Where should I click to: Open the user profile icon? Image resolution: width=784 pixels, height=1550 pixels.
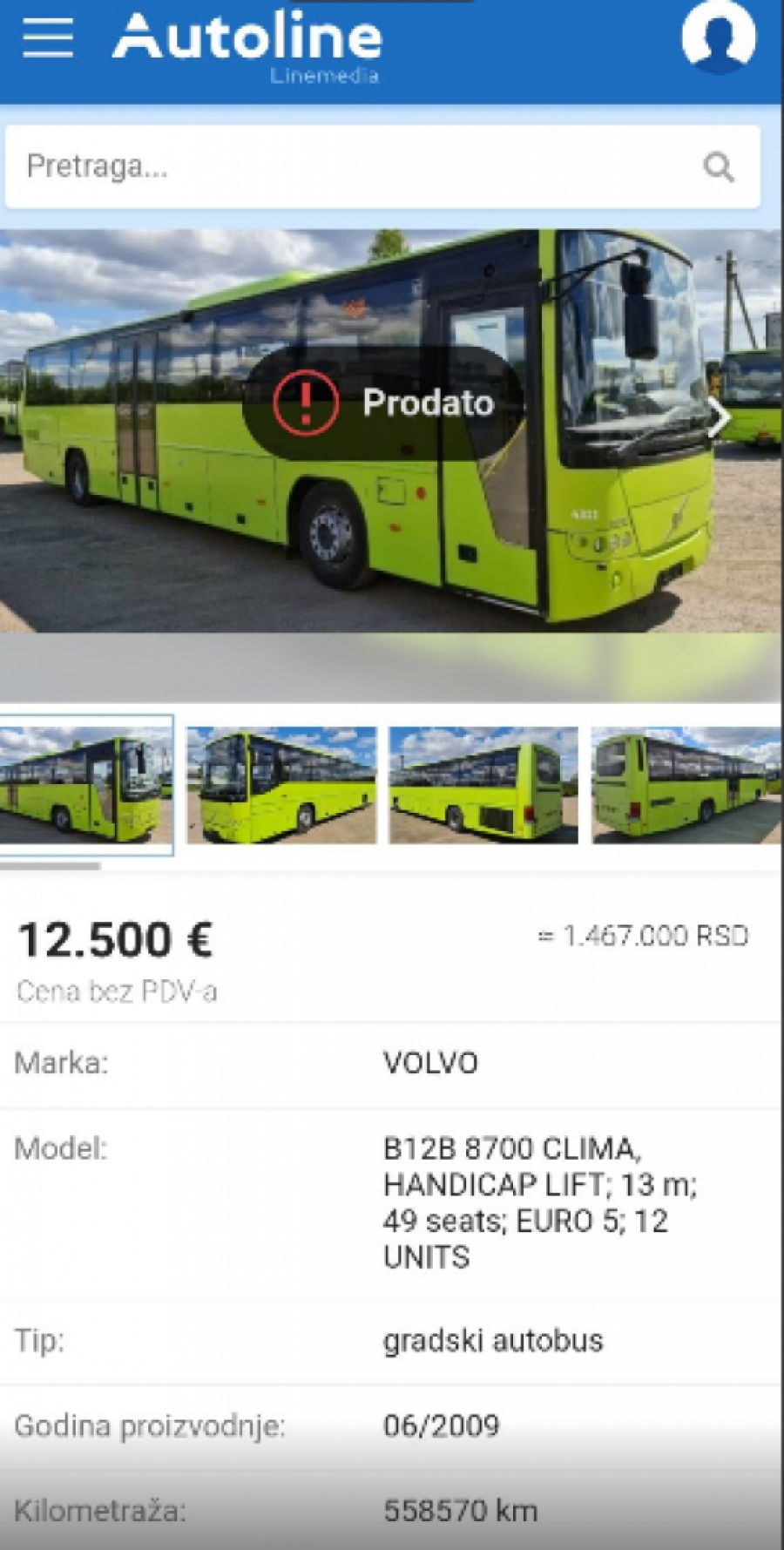pyautogui.click(x=718, y=37)
